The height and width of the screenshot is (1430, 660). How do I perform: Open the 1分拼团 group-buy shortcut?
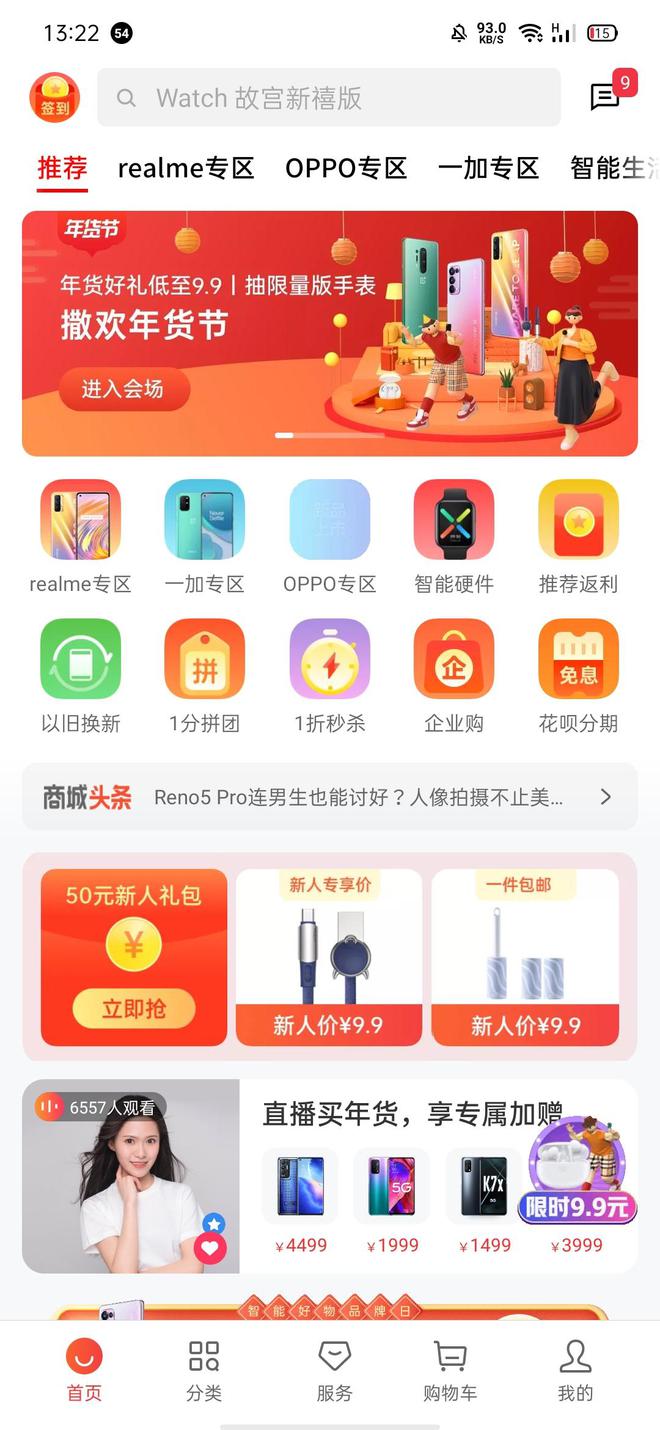204,676
